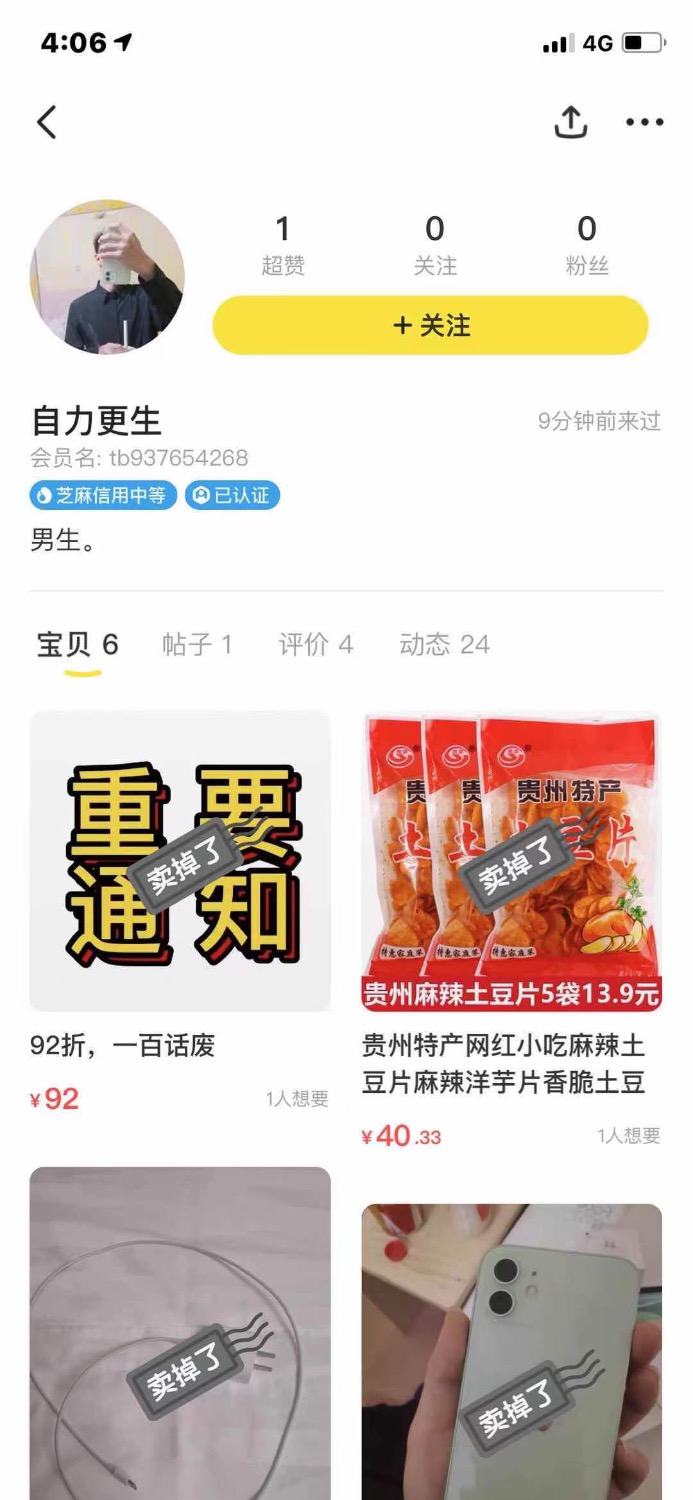This screenshot has height=1500, width=693.
Task: Switch to the 动态 tab
Action: [444, 645]
